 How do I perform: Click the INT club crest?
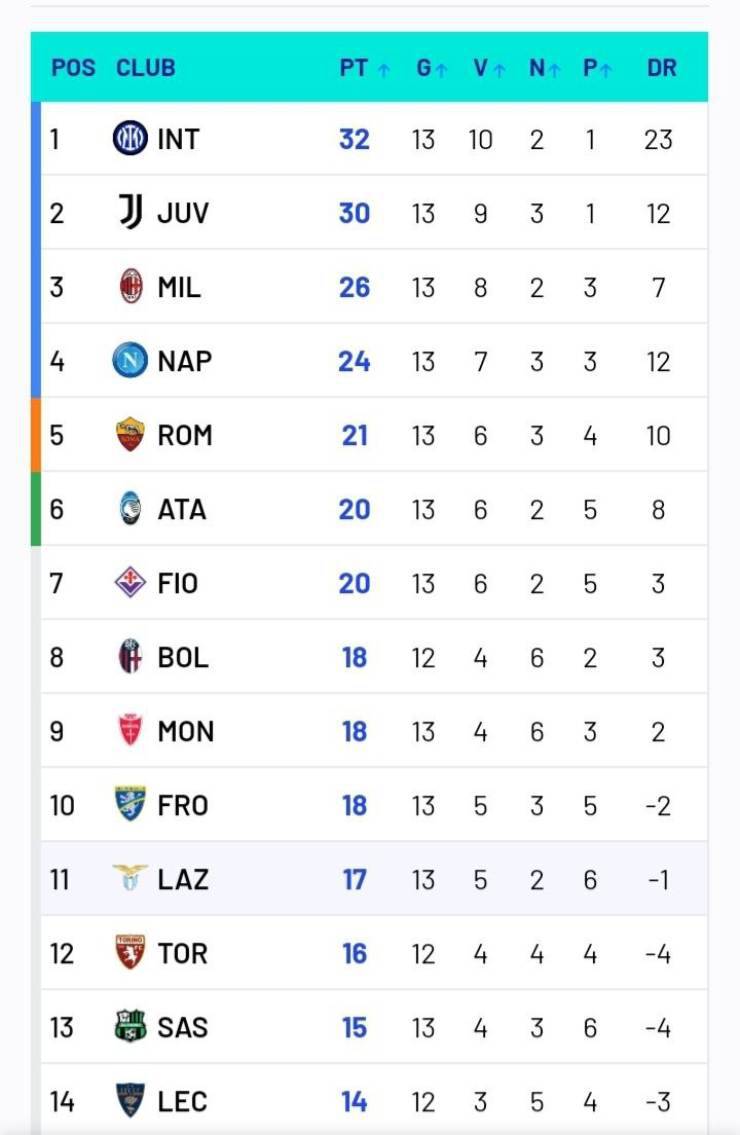point(128,138)
